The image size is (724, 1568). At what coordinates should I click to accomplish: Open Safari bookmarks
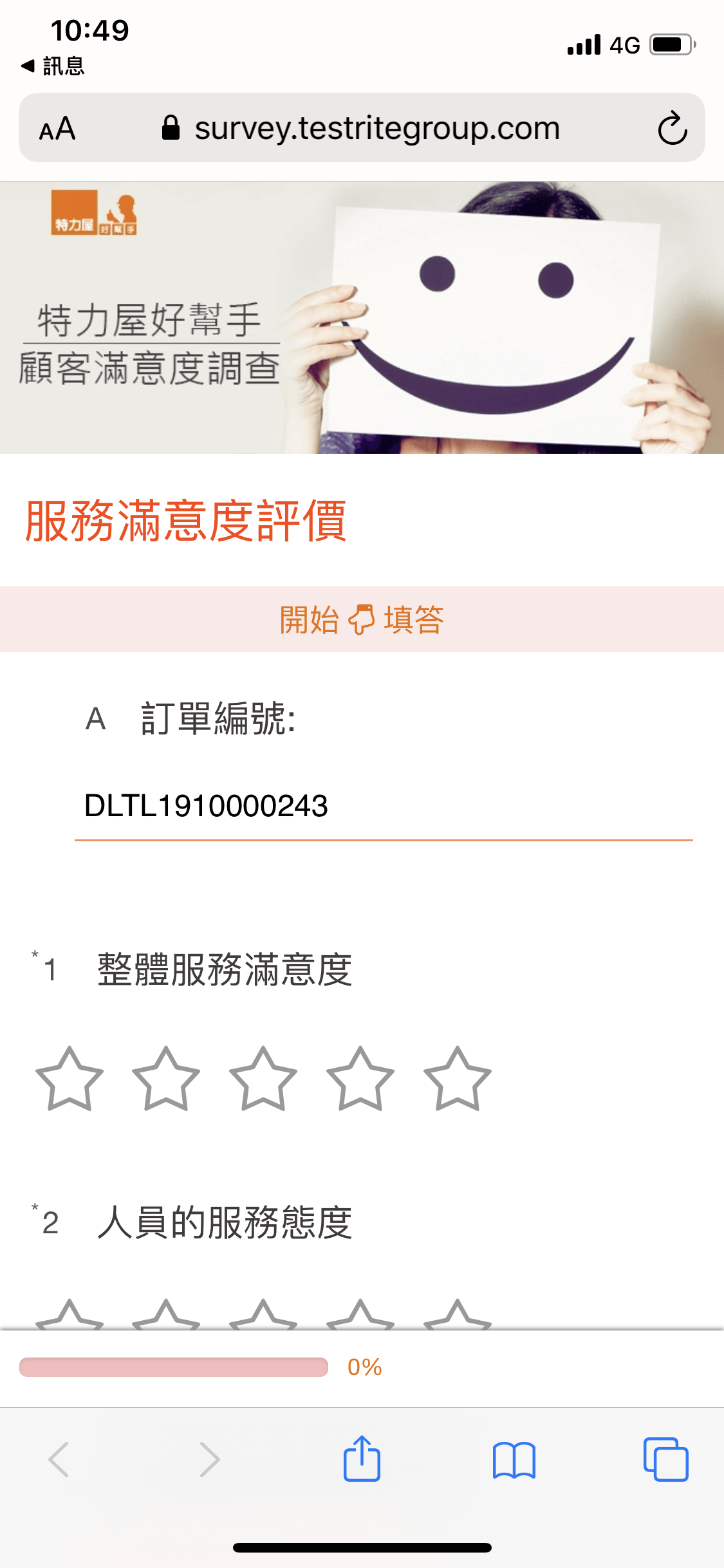click(514, 1459)
